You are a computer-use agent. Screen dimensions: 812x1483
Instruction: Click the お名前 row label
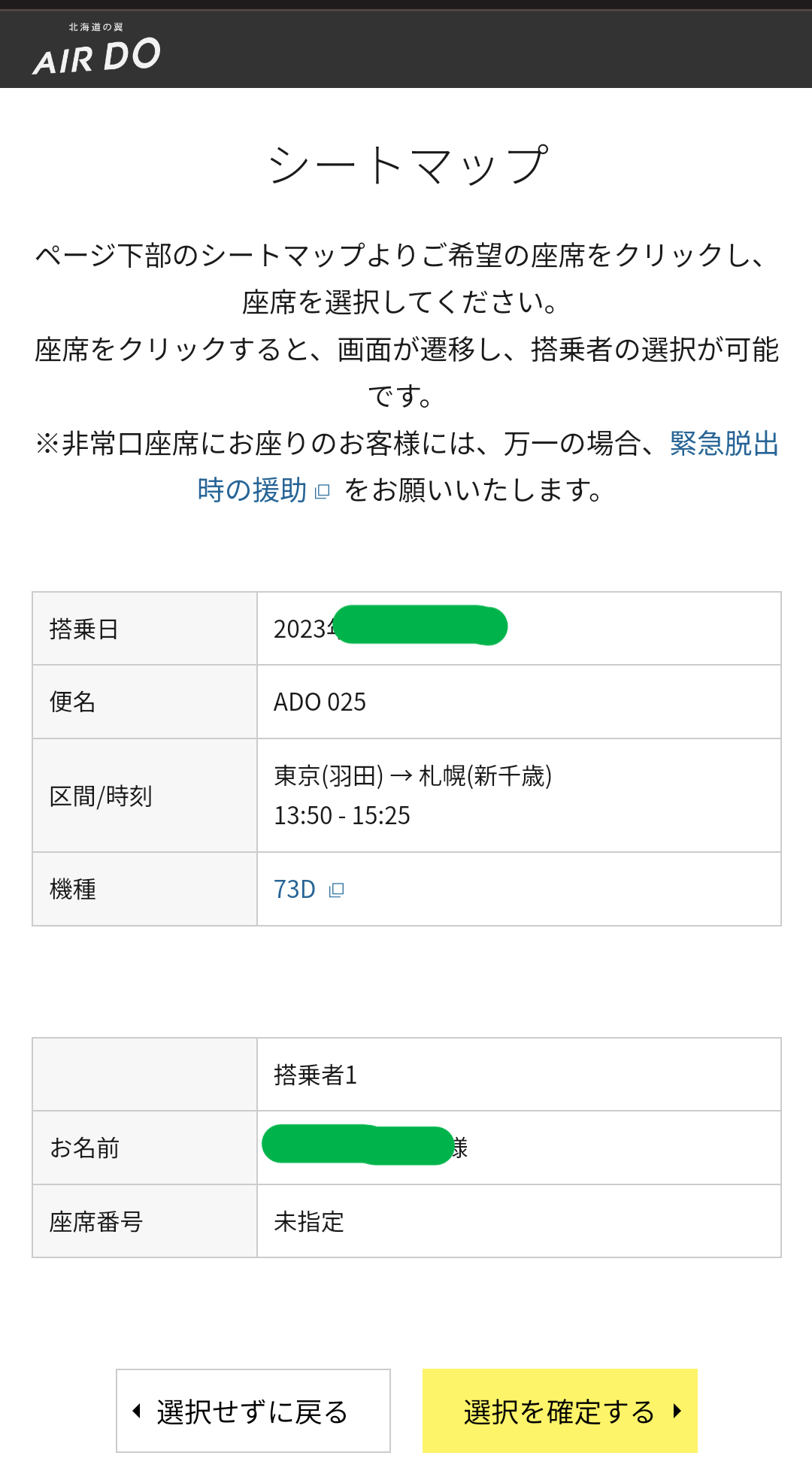(x=84, y=1148)
